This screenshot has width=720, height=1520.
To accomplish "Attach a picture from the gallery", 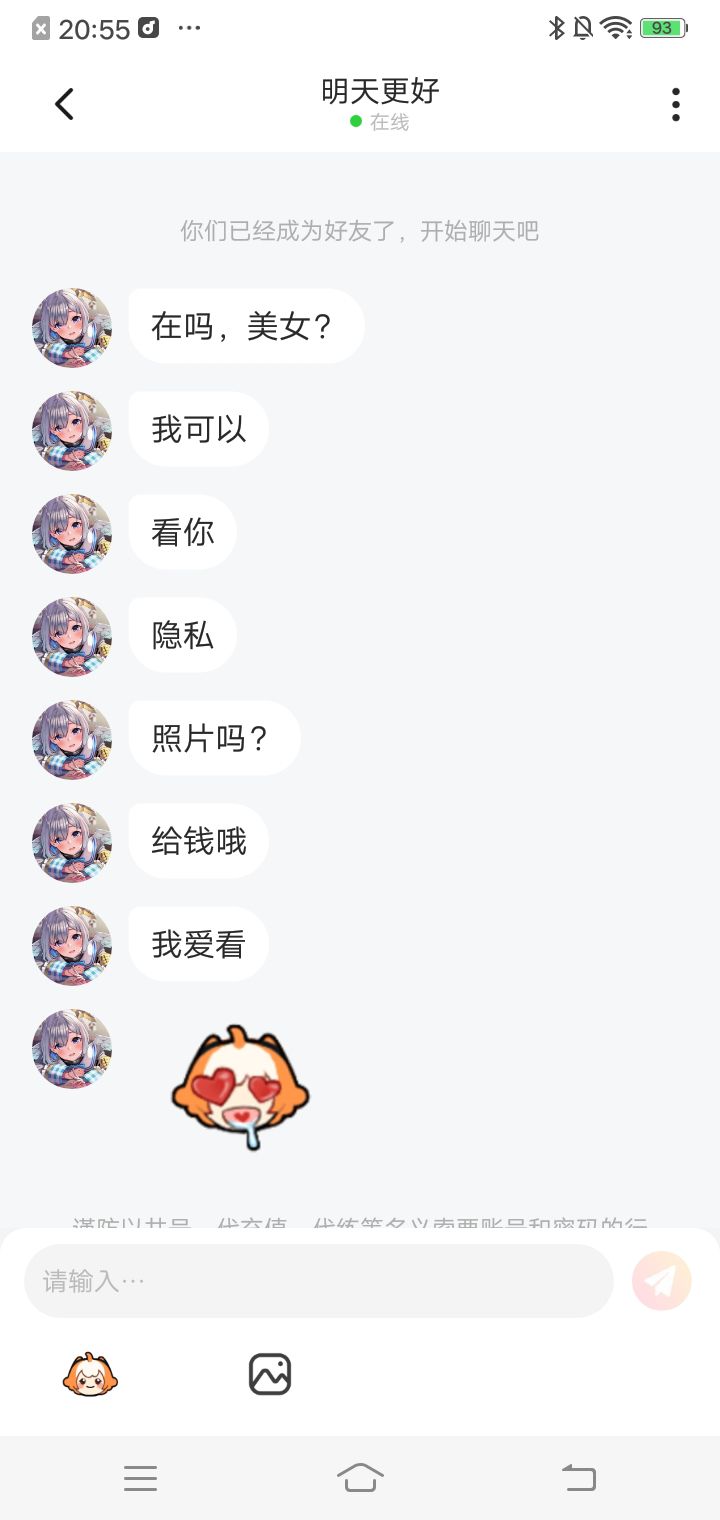I will [x=269, y=1374].
